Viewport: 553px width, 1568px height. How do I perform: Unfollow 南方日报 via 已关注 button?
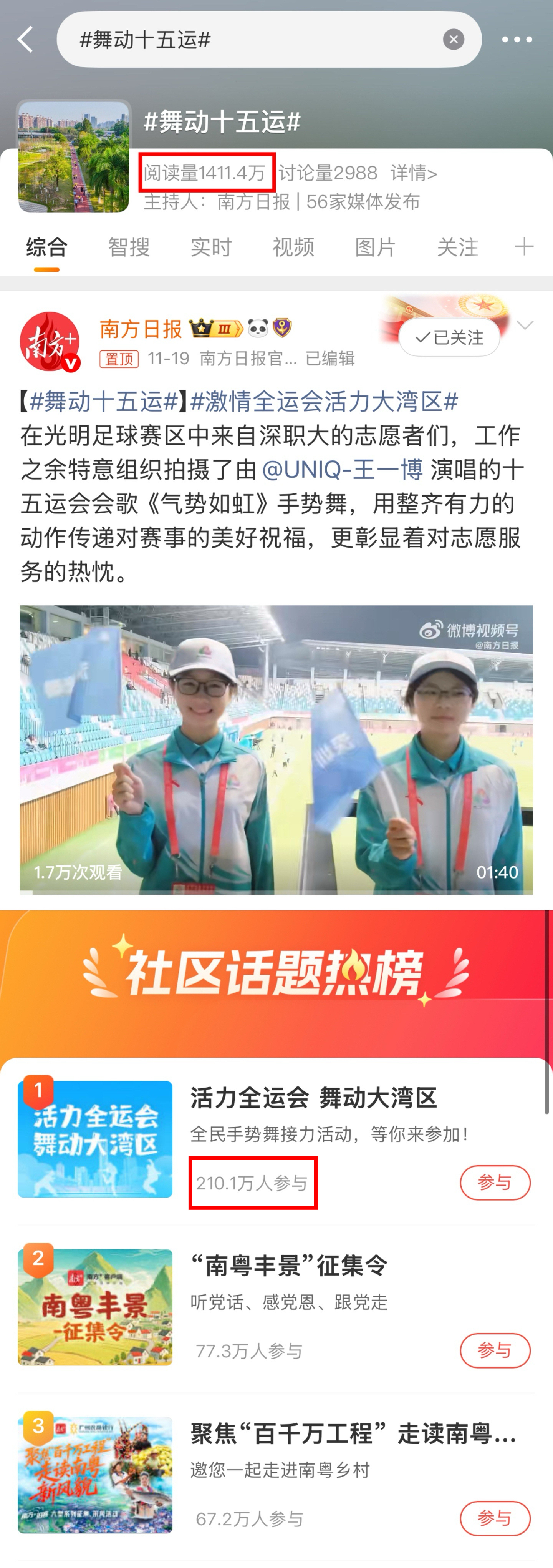coord(450,337)
